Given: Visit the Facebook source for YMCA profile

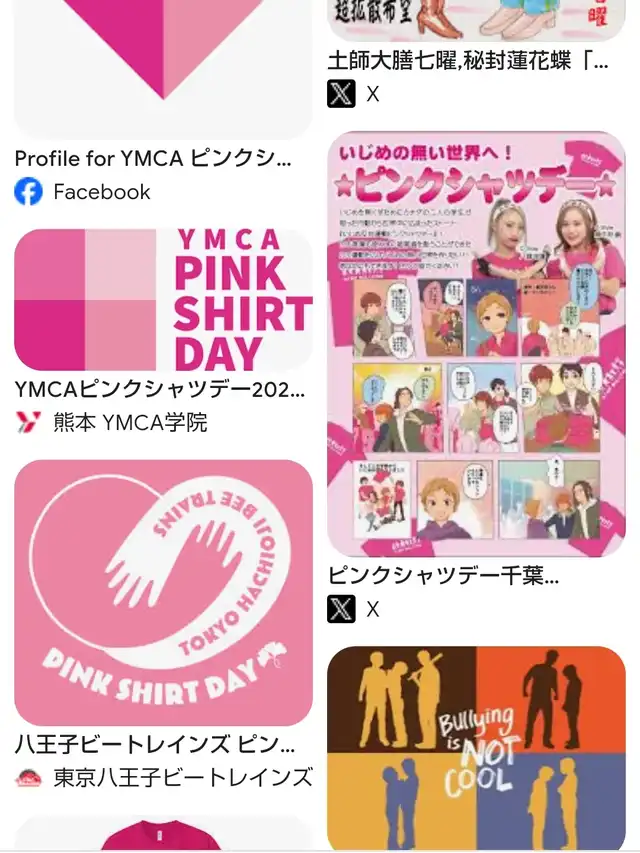Looking at the screenshot, I should point(82,192).
